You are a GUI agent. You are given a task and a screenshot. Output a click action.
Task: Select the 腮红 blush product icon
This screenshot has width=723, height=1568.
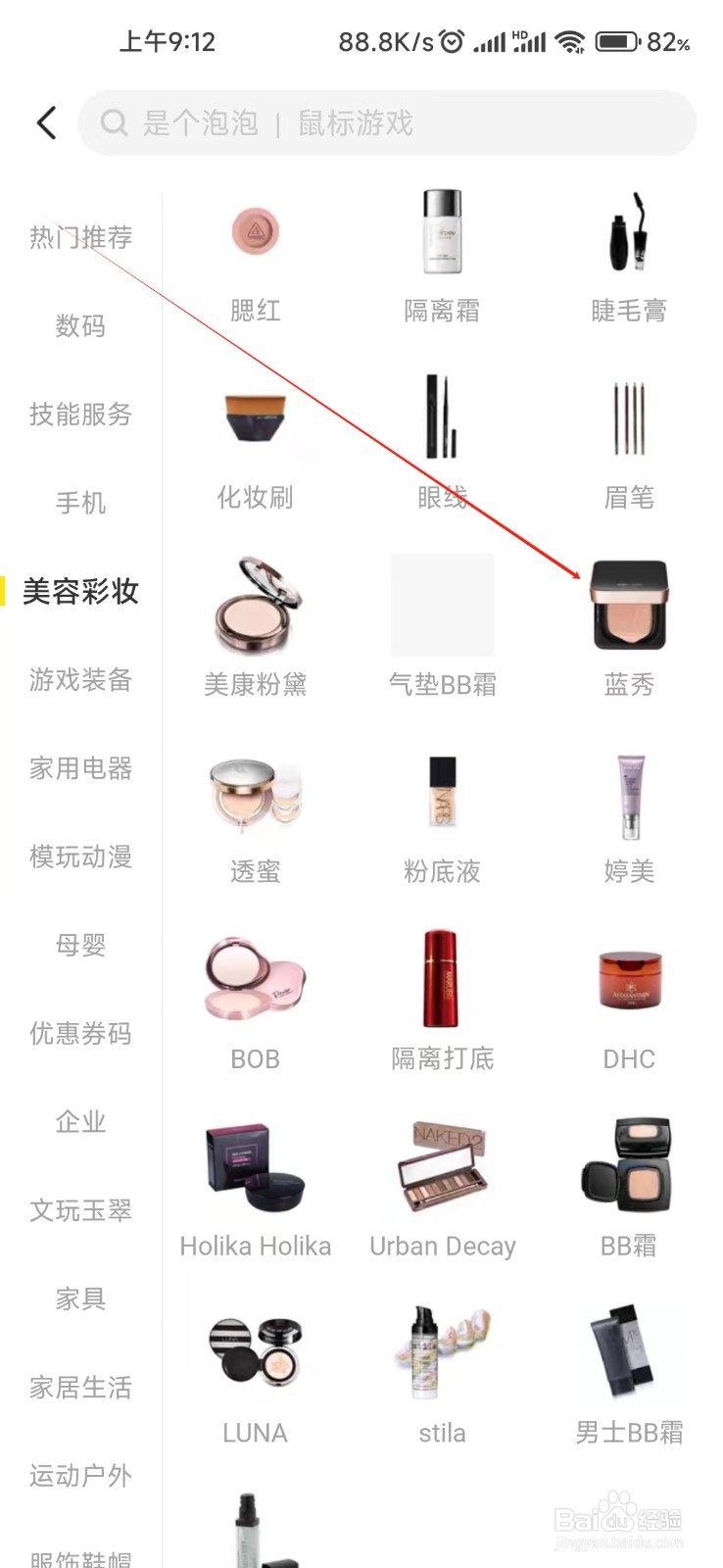tap(255, 233)
